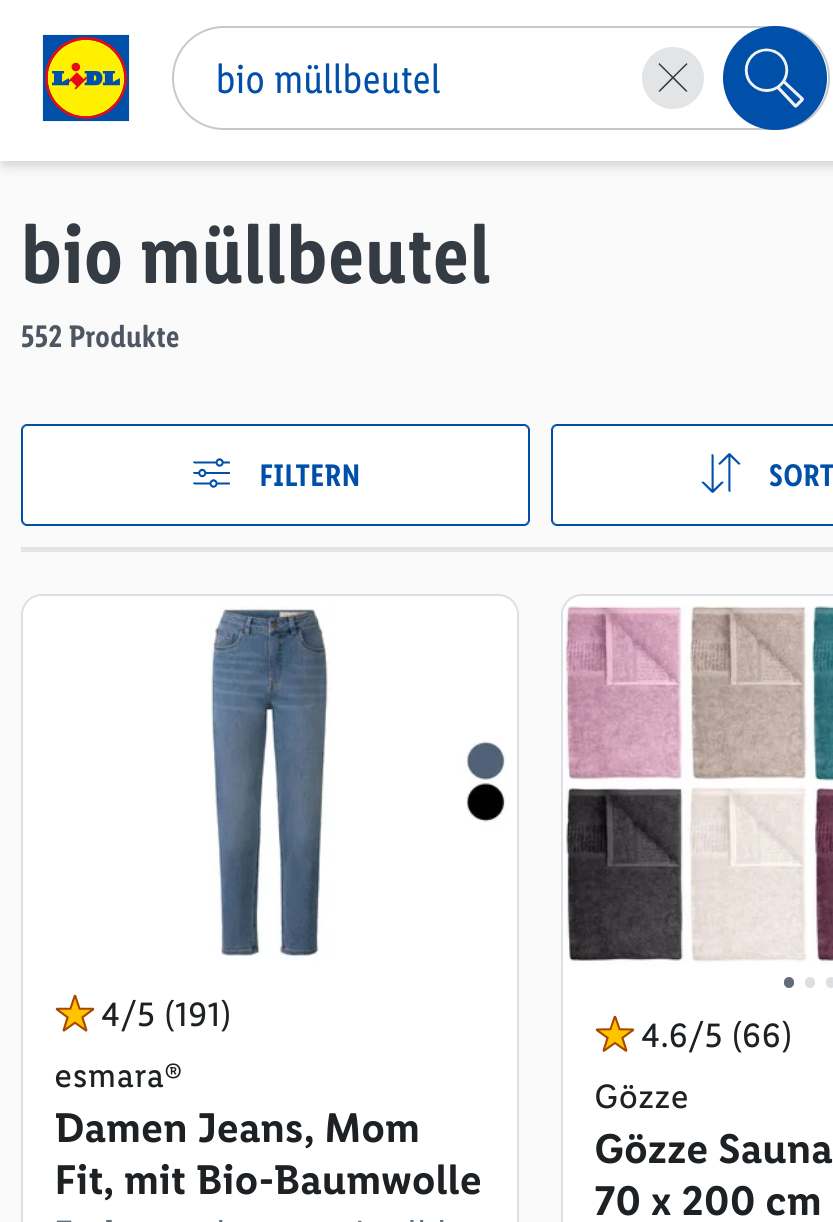Image resolution: width=833 pixels, height=1222 pixels.
Task: Select the blue color swatch on the jeans
Action: [485, 759]
